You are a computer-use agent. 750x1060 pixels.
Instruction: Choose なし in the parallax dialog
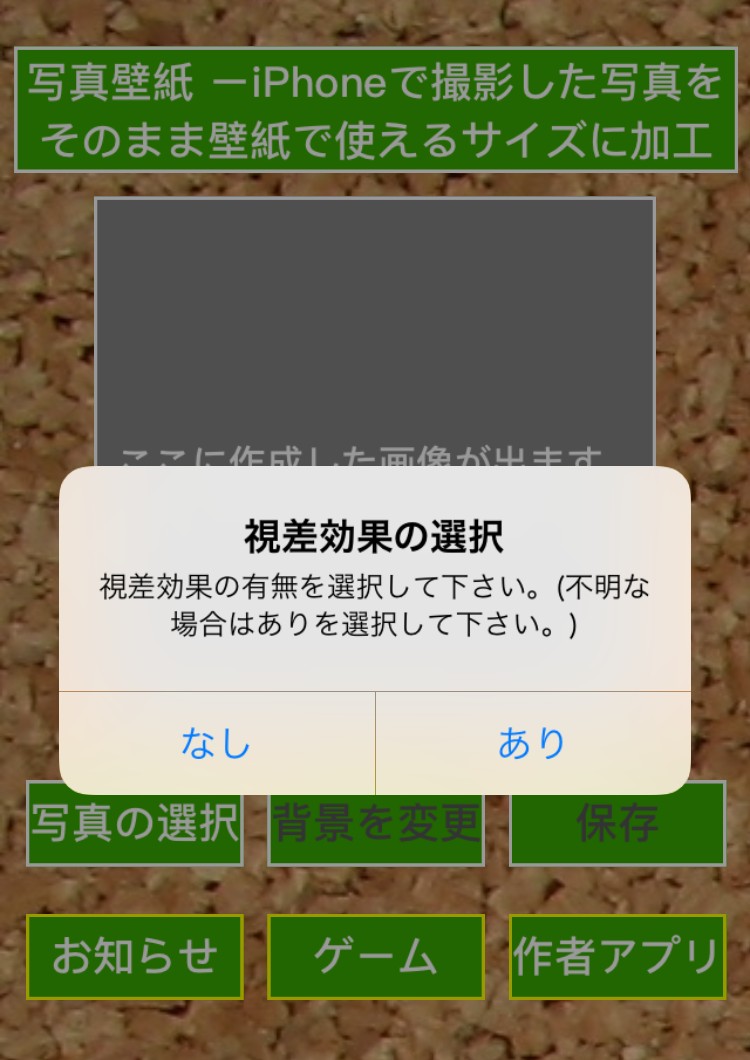point(217,743)
